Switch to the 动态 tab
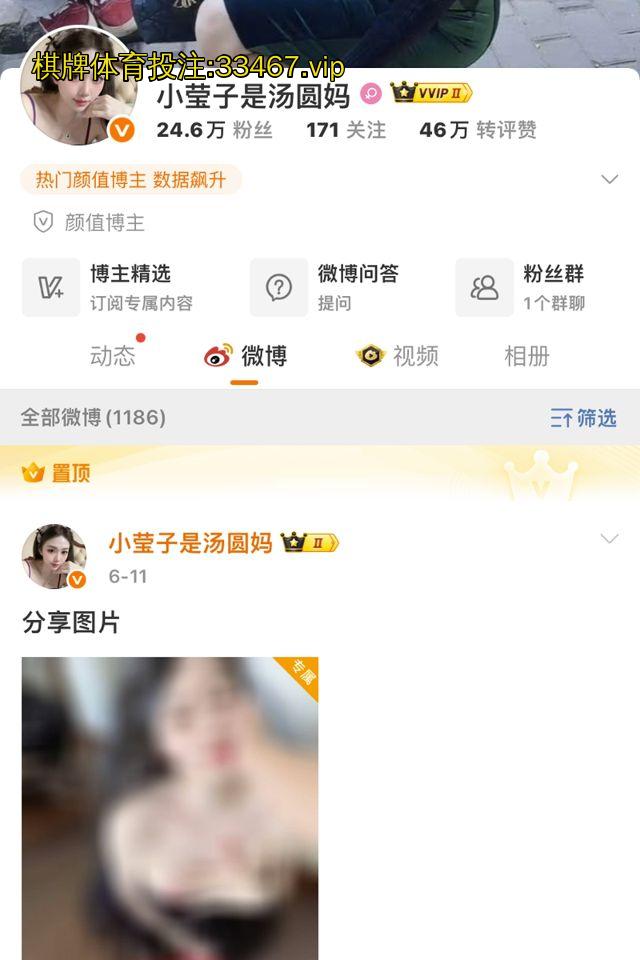The height and width of the screenshot is (960, 640). coord(112,356)
